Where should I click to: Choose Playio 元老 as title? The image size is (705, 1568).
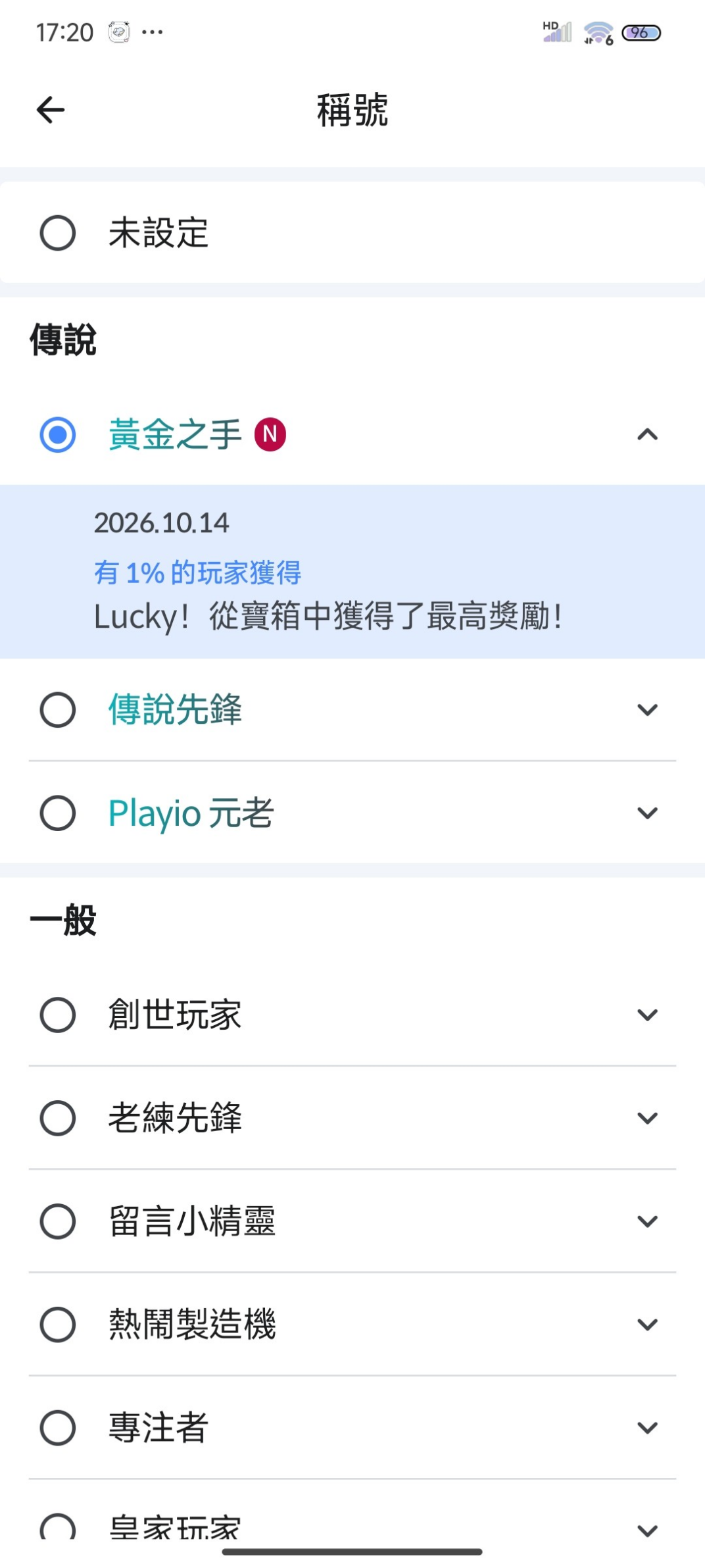[58, 813]
